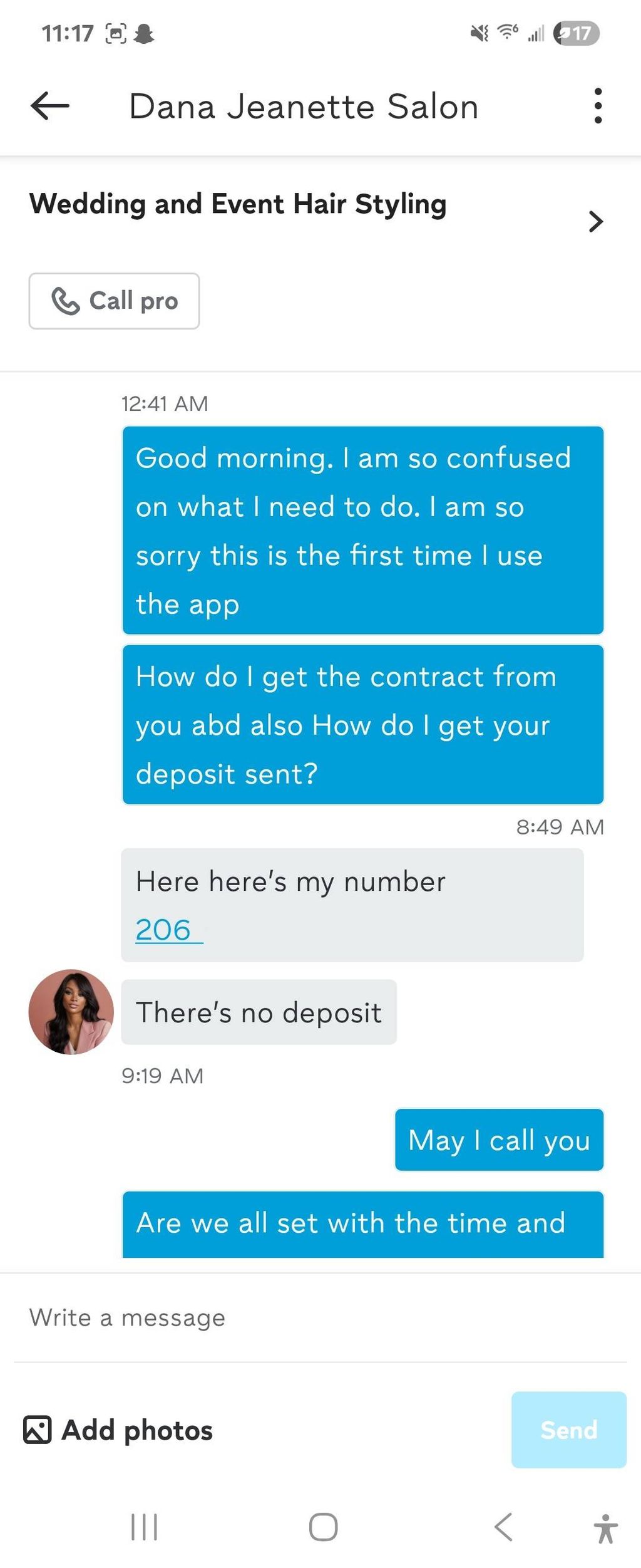Open the three-dot overflow menu

coord(598,106)
